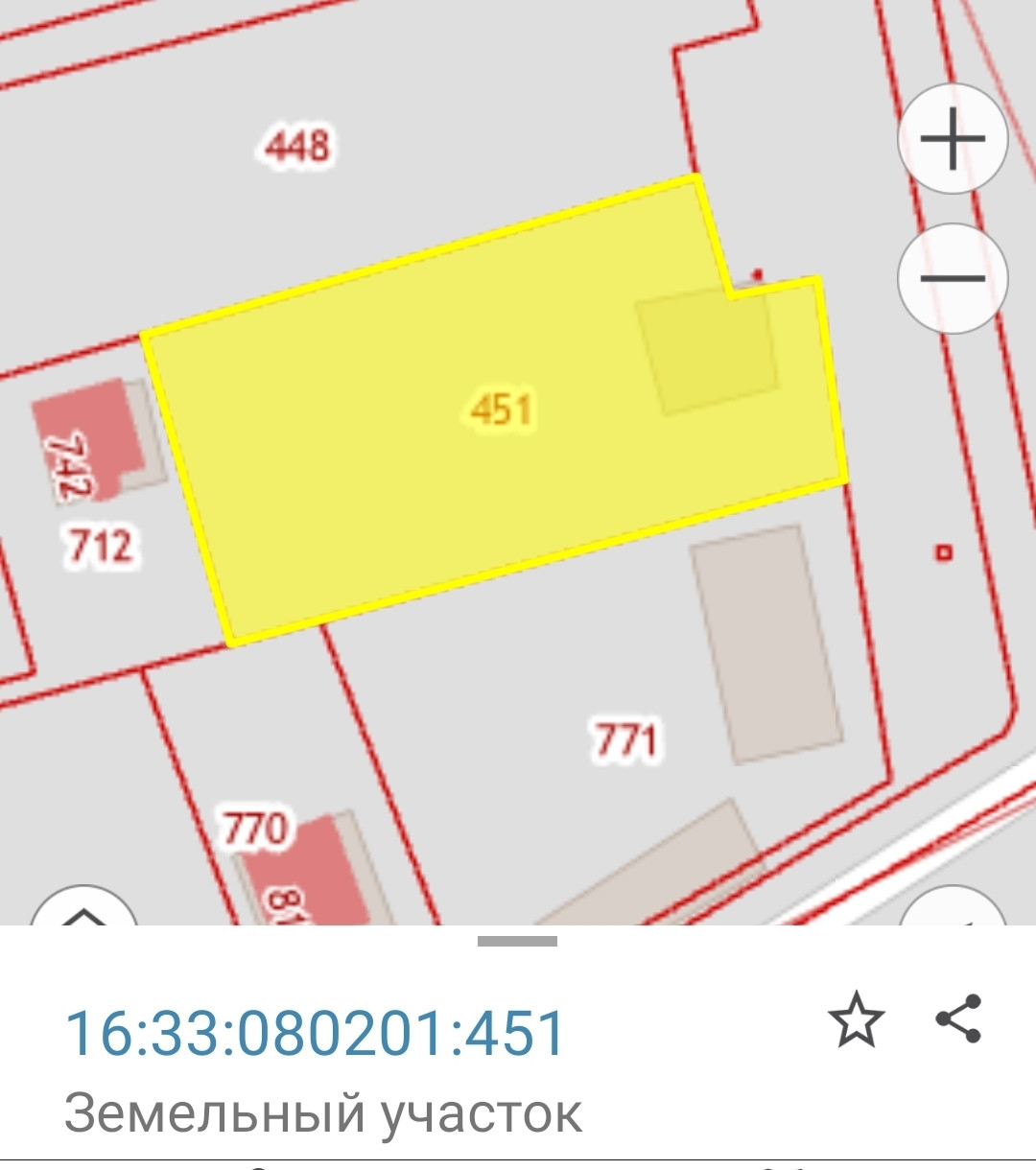Screen dimensions: 1036x1170
Task: Add parcel 16:33:080201:451 to favorites
Action: (x=856, y=1020)
